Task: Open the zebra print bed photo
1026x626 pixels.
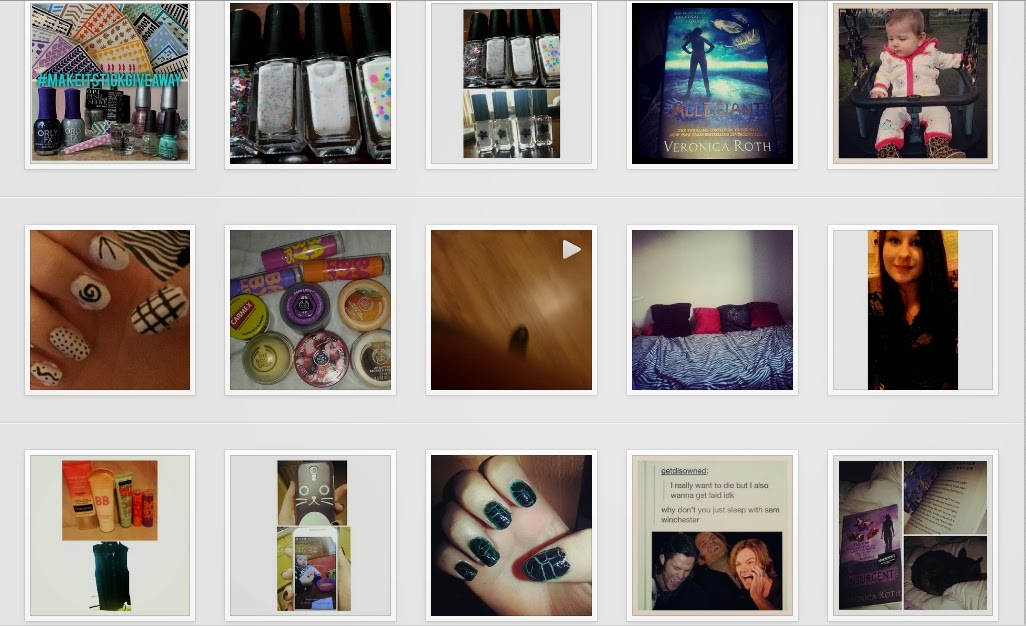Action: 712,310
